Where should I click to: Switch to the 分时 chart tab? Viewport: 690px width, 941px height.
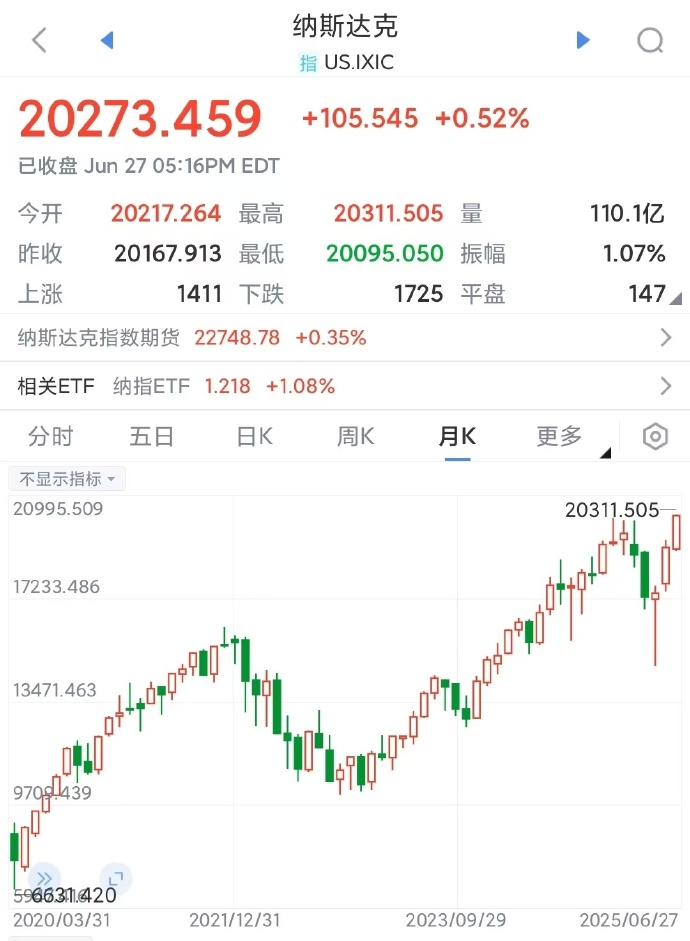[50, 437]
